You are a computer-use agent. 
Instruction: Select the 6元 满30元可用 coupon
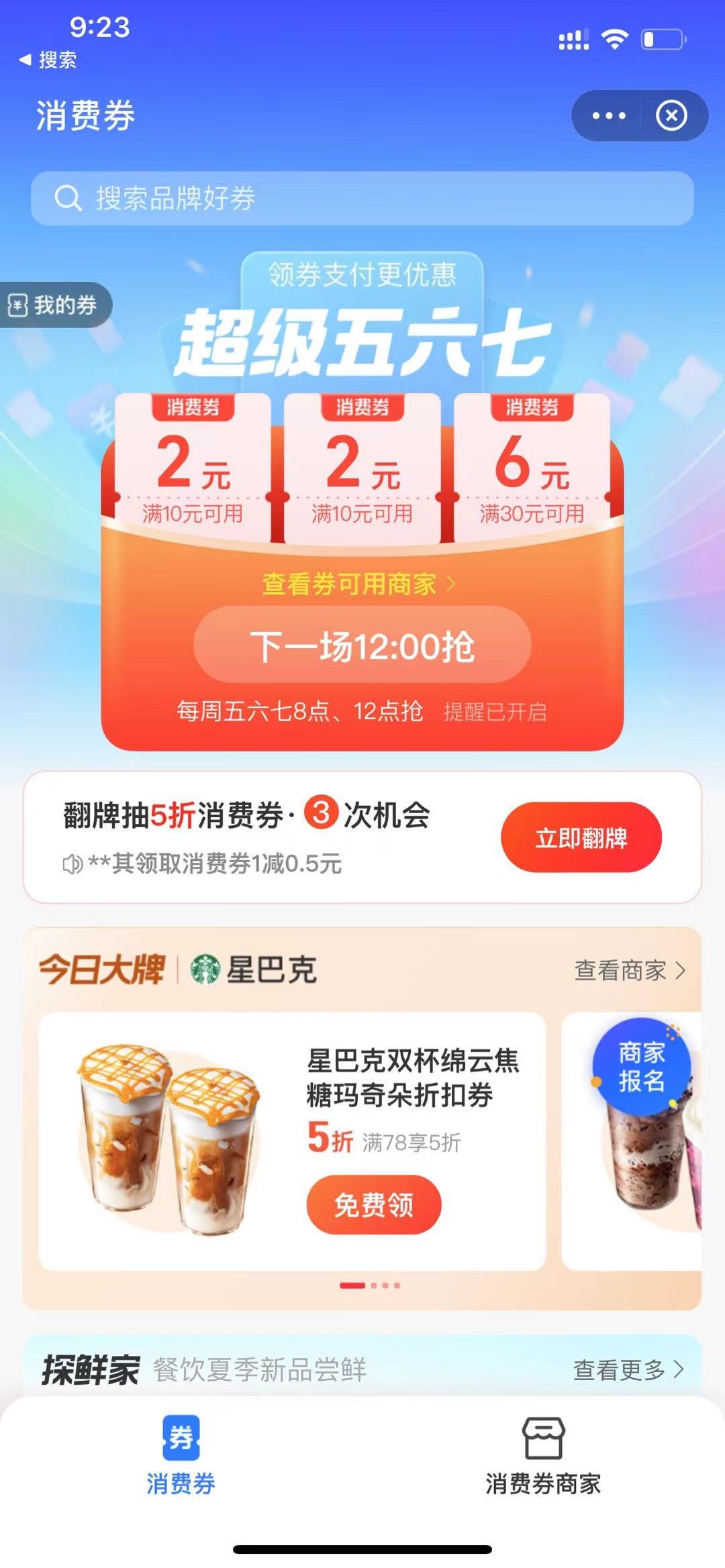tap(532, 468)
